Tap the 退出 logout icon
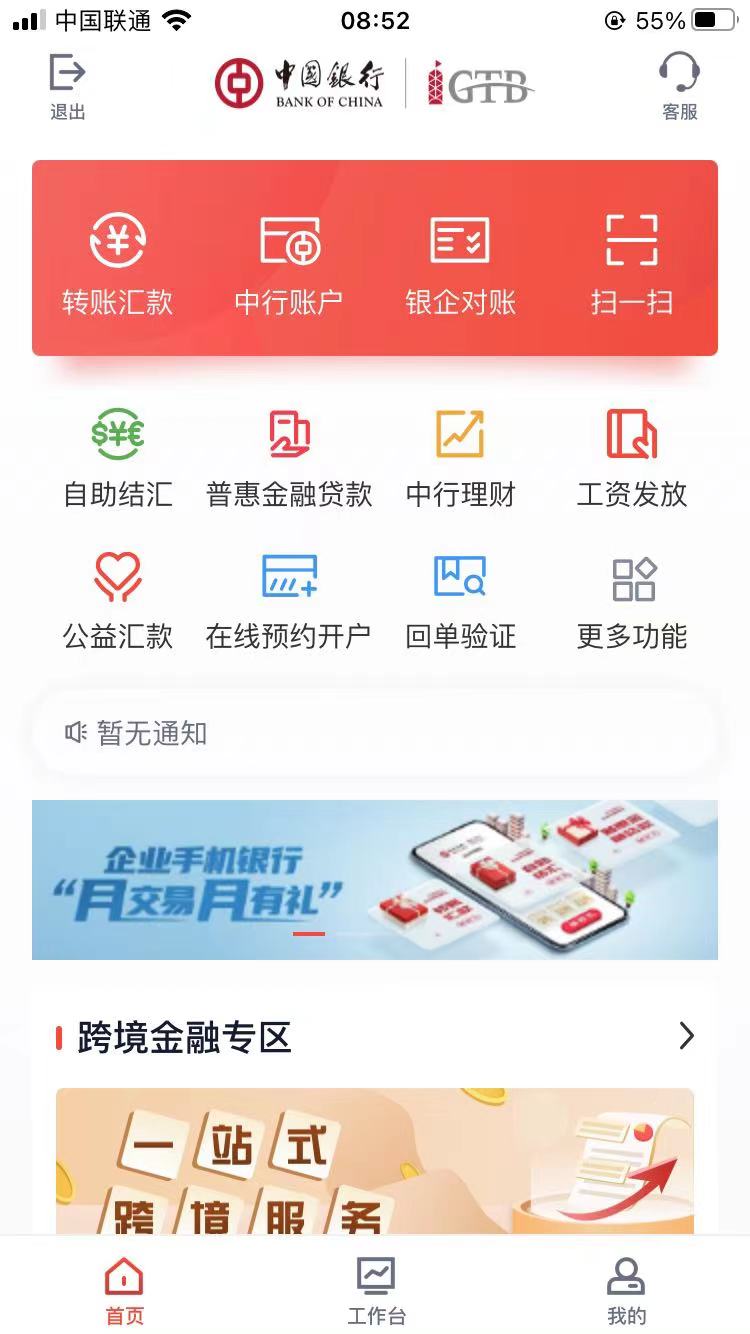Viewport: 750px width, 1334px height. (66, 85)
